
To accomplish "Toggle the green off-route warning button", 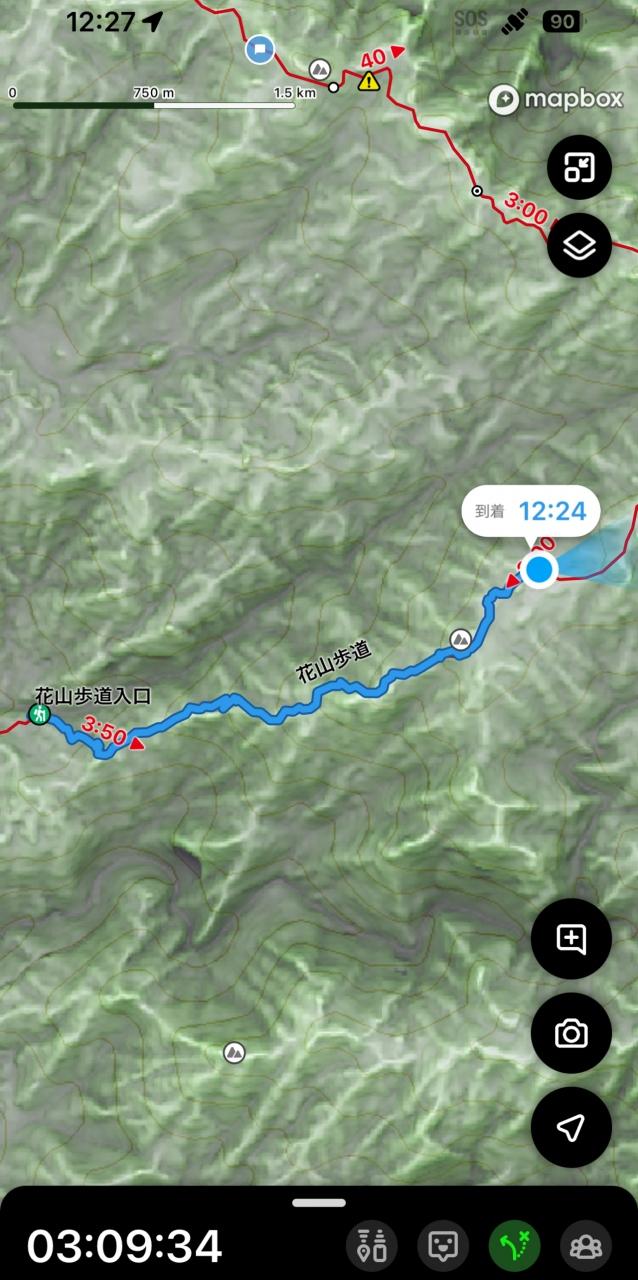I will click(514, 1245).
